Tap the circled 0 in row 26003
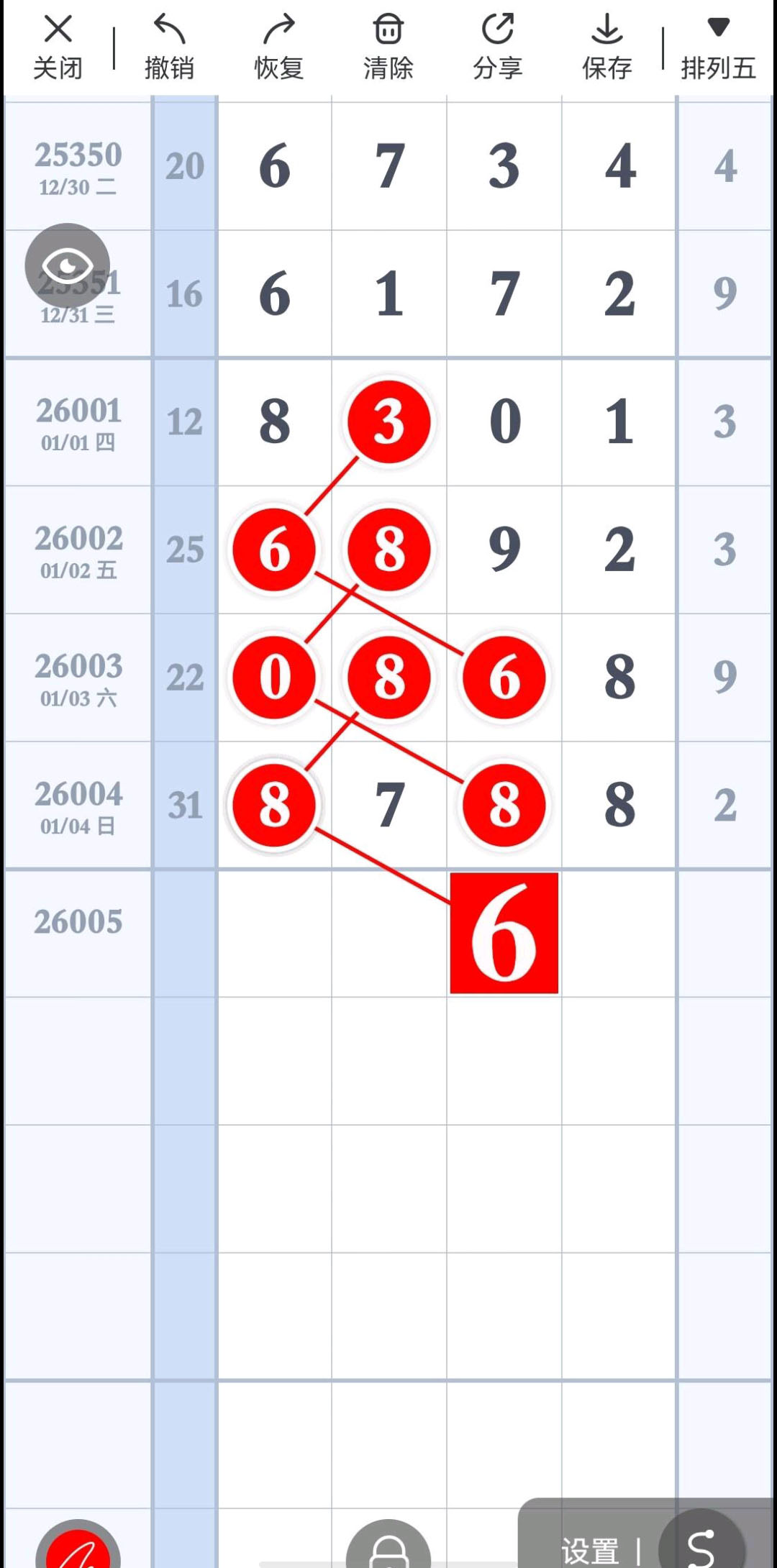Screen dimensions: 777x1568 [x=274, y=677]
